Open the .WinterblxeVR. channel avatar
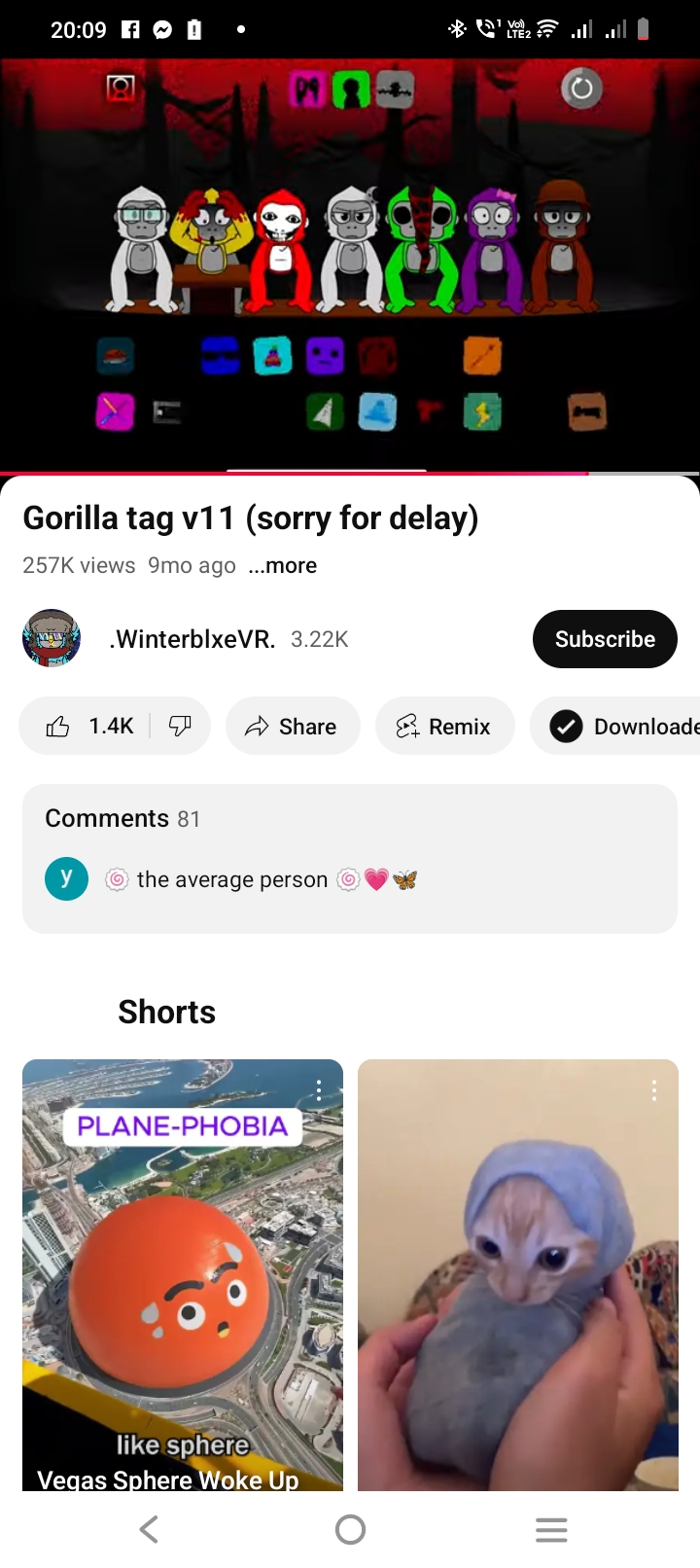The height and width of the screenshot is (1568, 700). tap(52, 638)
